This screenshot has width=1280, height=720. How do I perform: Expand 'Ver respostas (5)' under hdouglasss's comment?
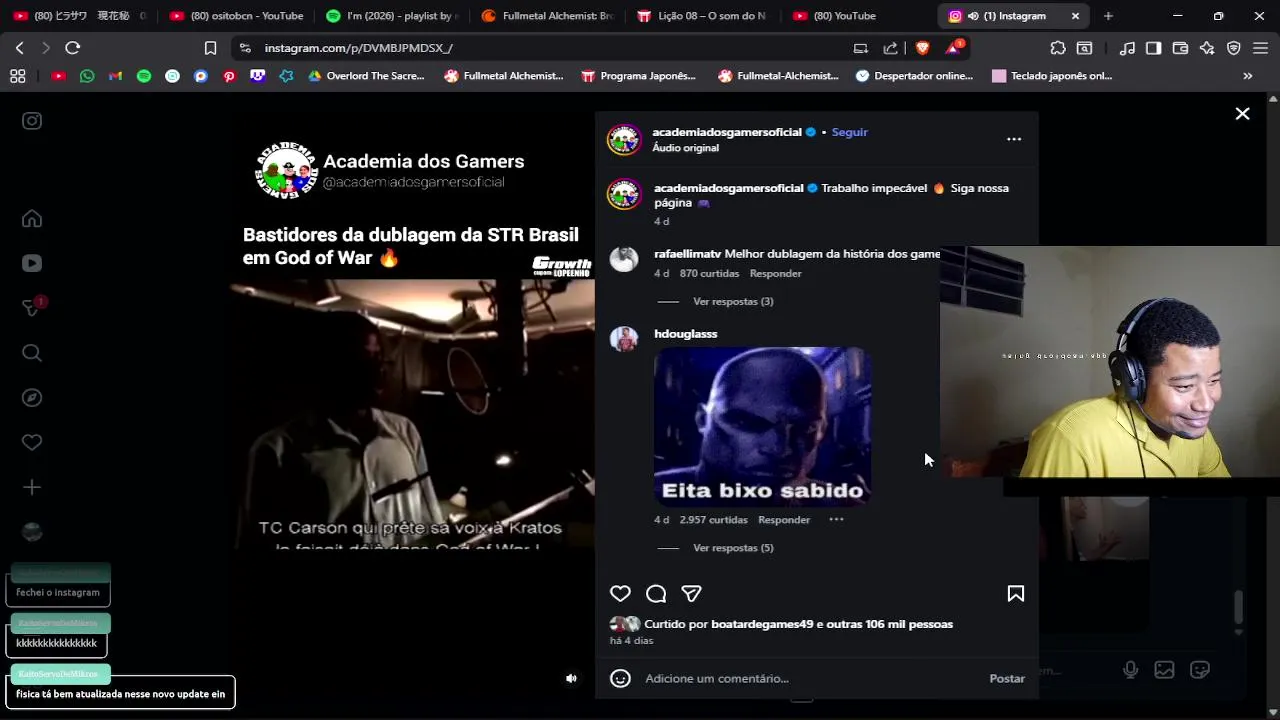coord(732,548)
